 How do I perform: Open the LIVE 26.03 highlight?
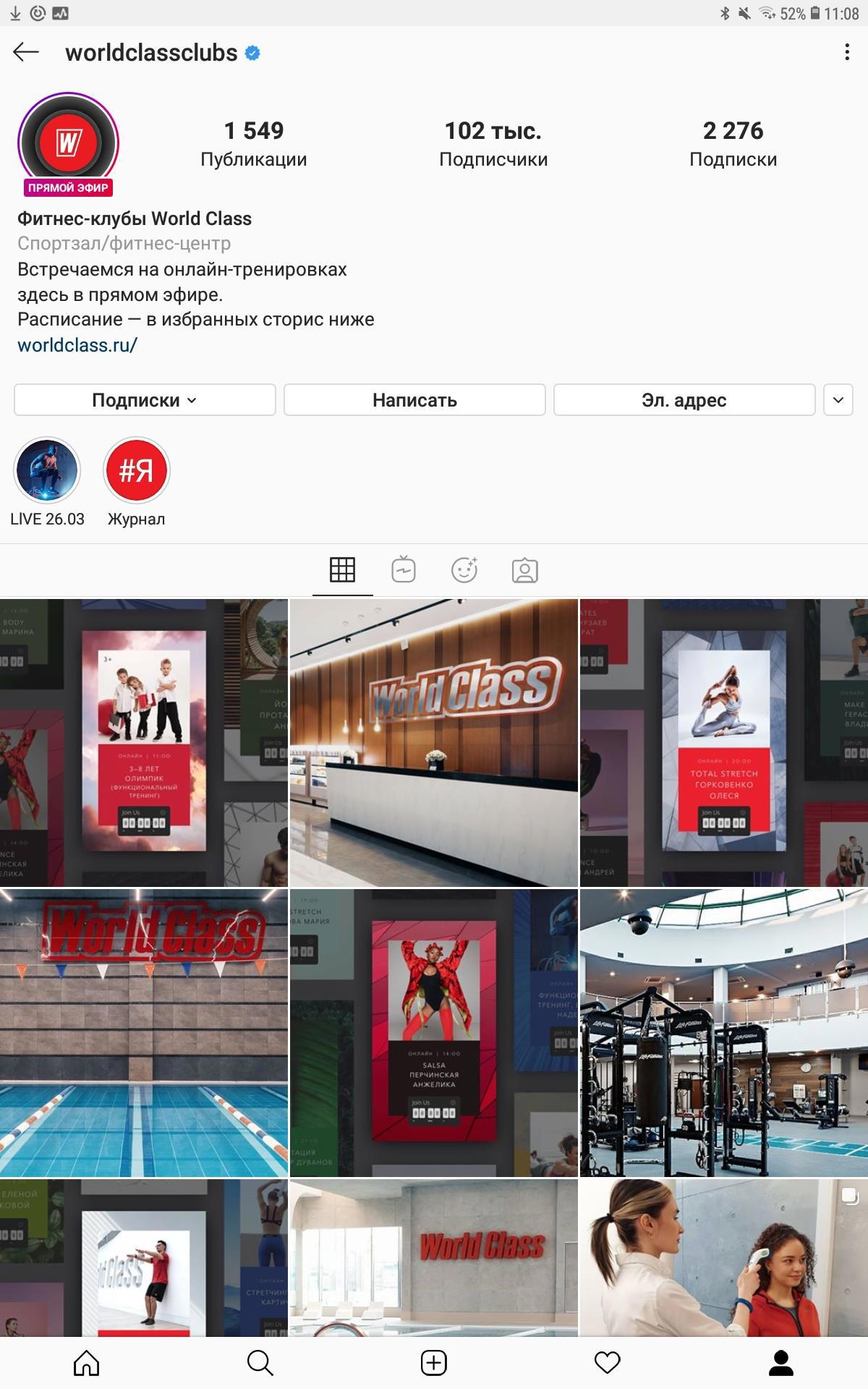(x=47, y=470)
